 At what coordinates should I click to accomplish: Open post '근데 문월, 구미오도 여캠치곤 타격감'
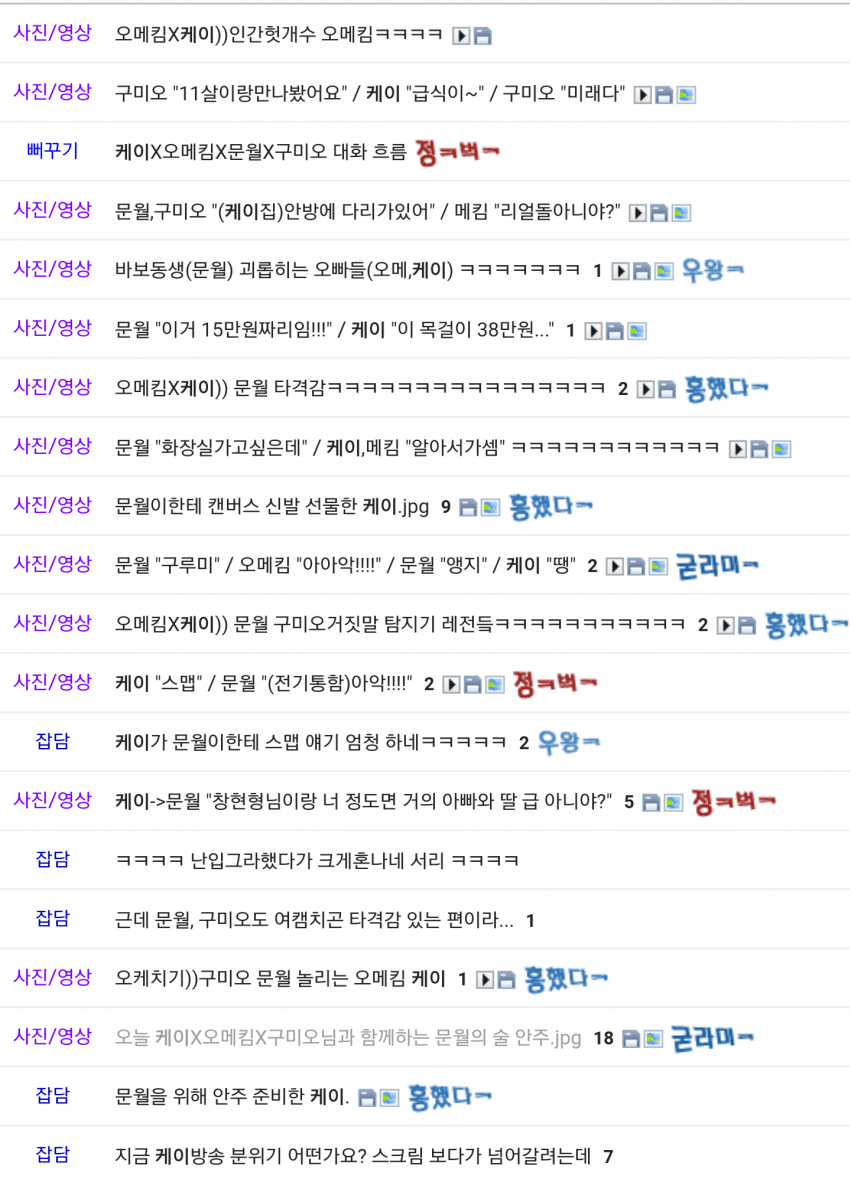point(315,919)
